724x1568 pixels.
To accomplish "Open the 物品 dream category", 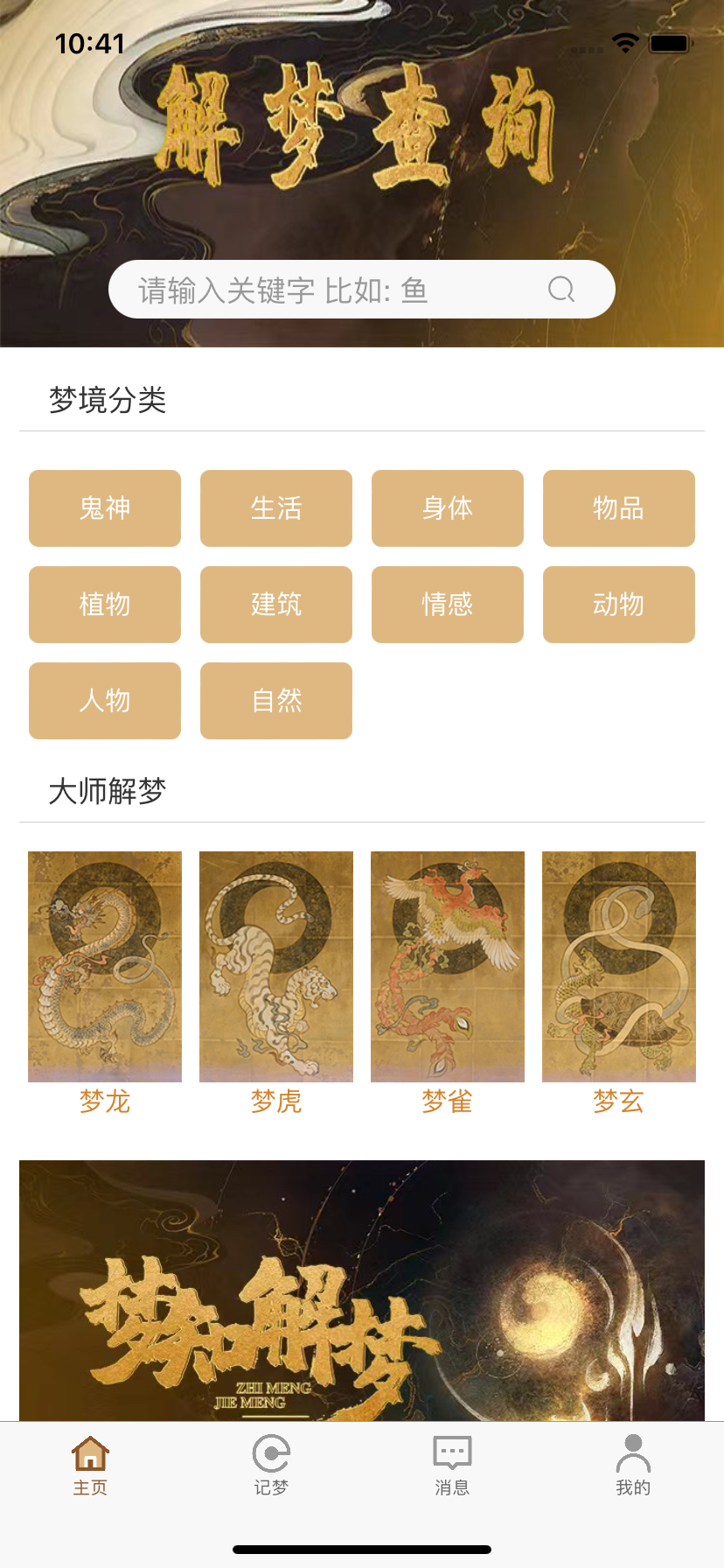I will (619, 508).
